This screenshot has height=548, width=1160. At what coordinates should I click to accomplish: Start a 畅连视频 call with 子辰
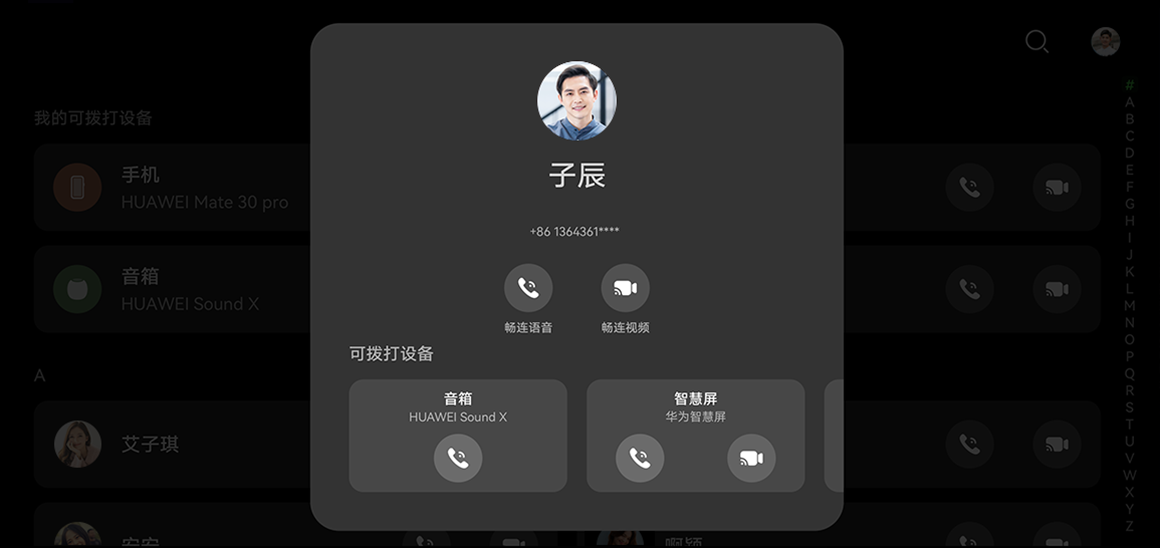click(x=625, y=288)
